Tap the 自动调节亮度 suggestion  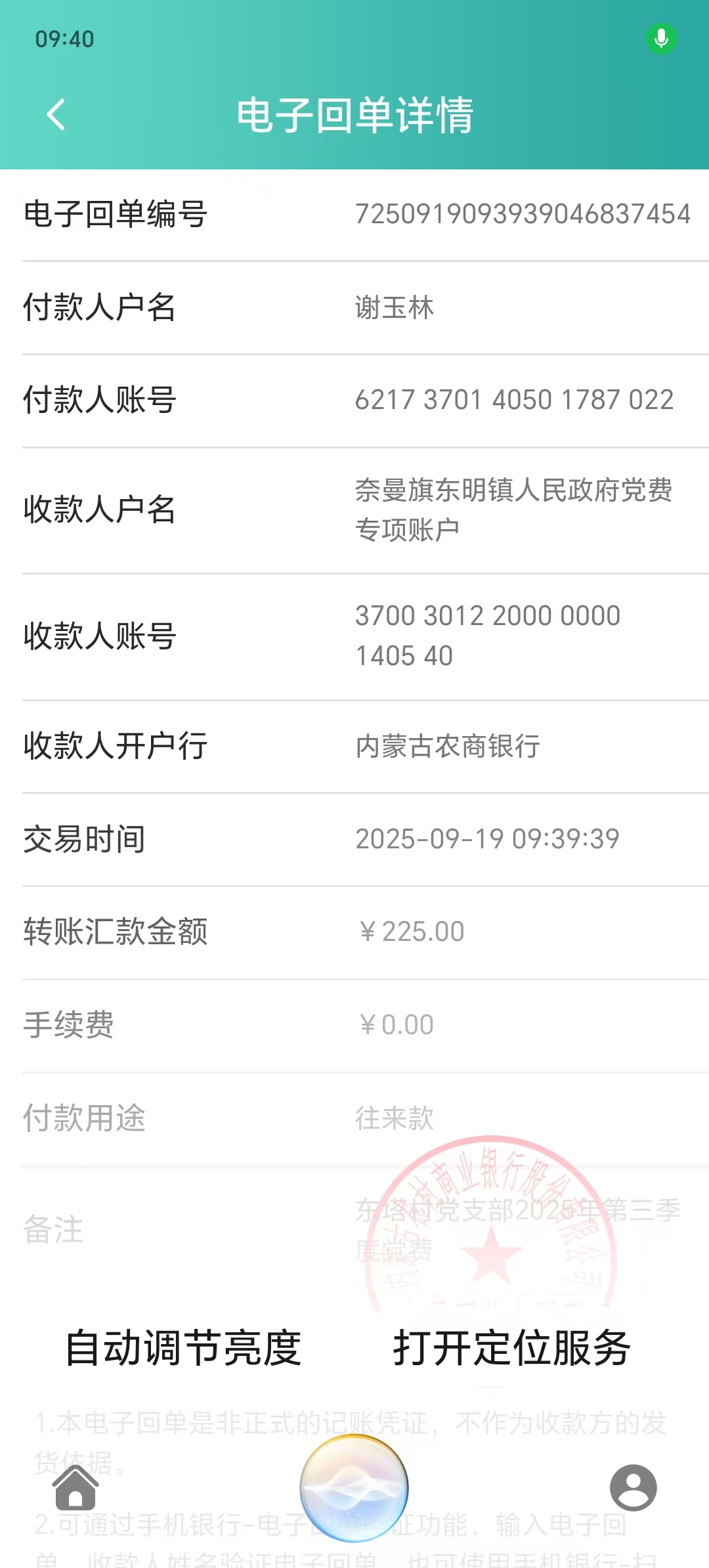pos(183,1348)
